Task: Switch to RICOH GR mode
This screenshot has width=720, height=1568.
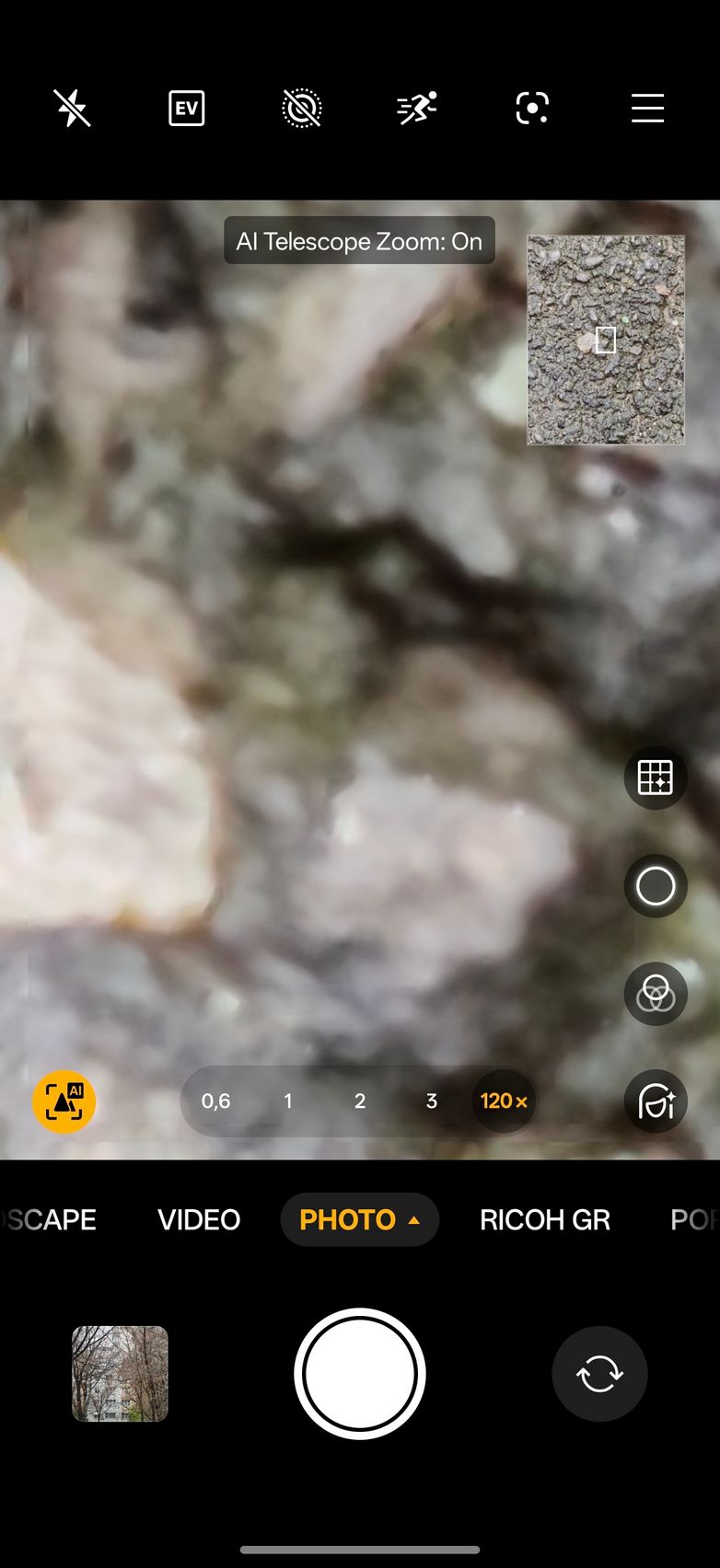Action: (544, 1220)
